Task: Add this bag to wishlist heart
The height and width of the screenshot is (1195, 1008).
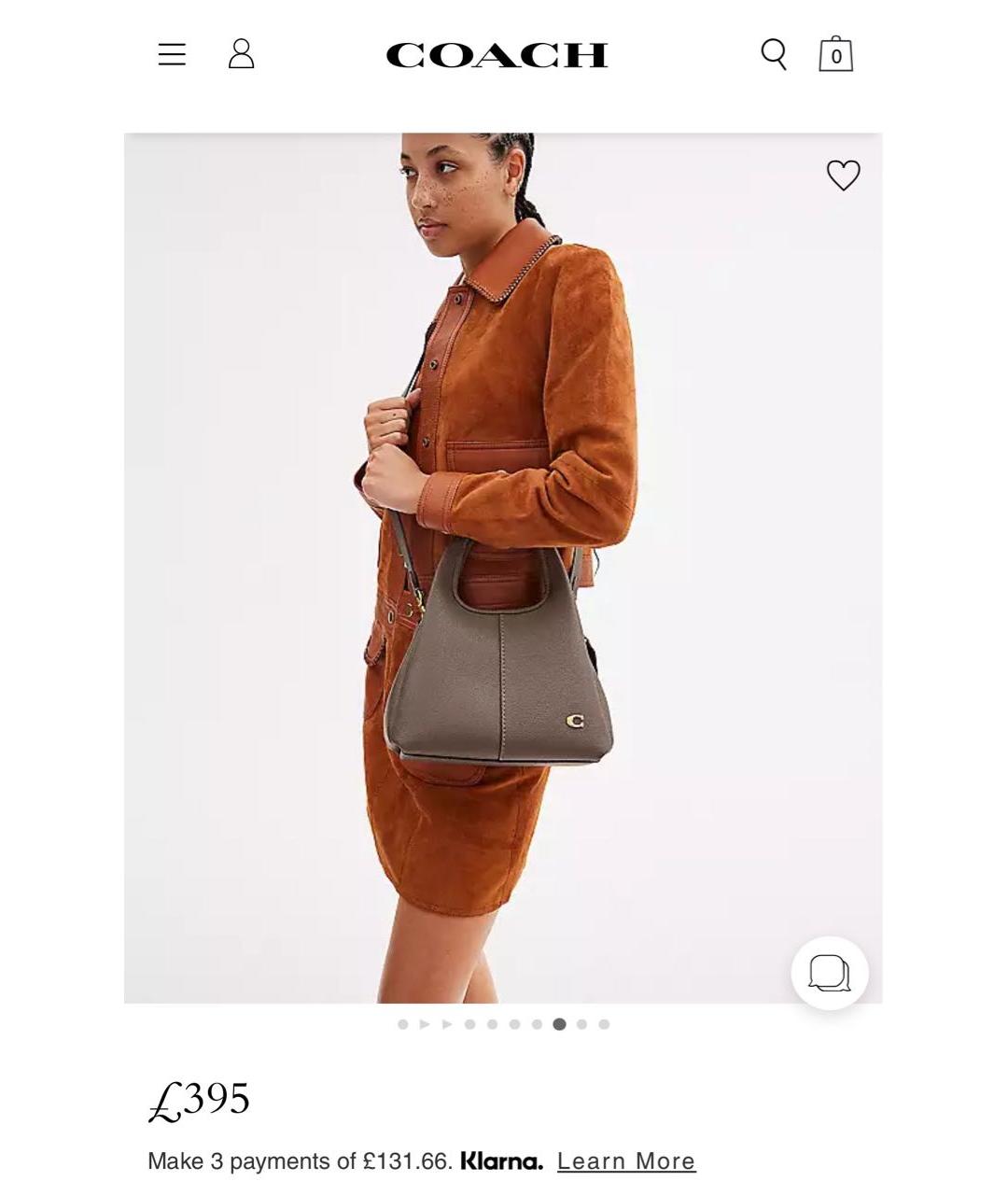Action: pyautogui.click(x=843, y=176)
